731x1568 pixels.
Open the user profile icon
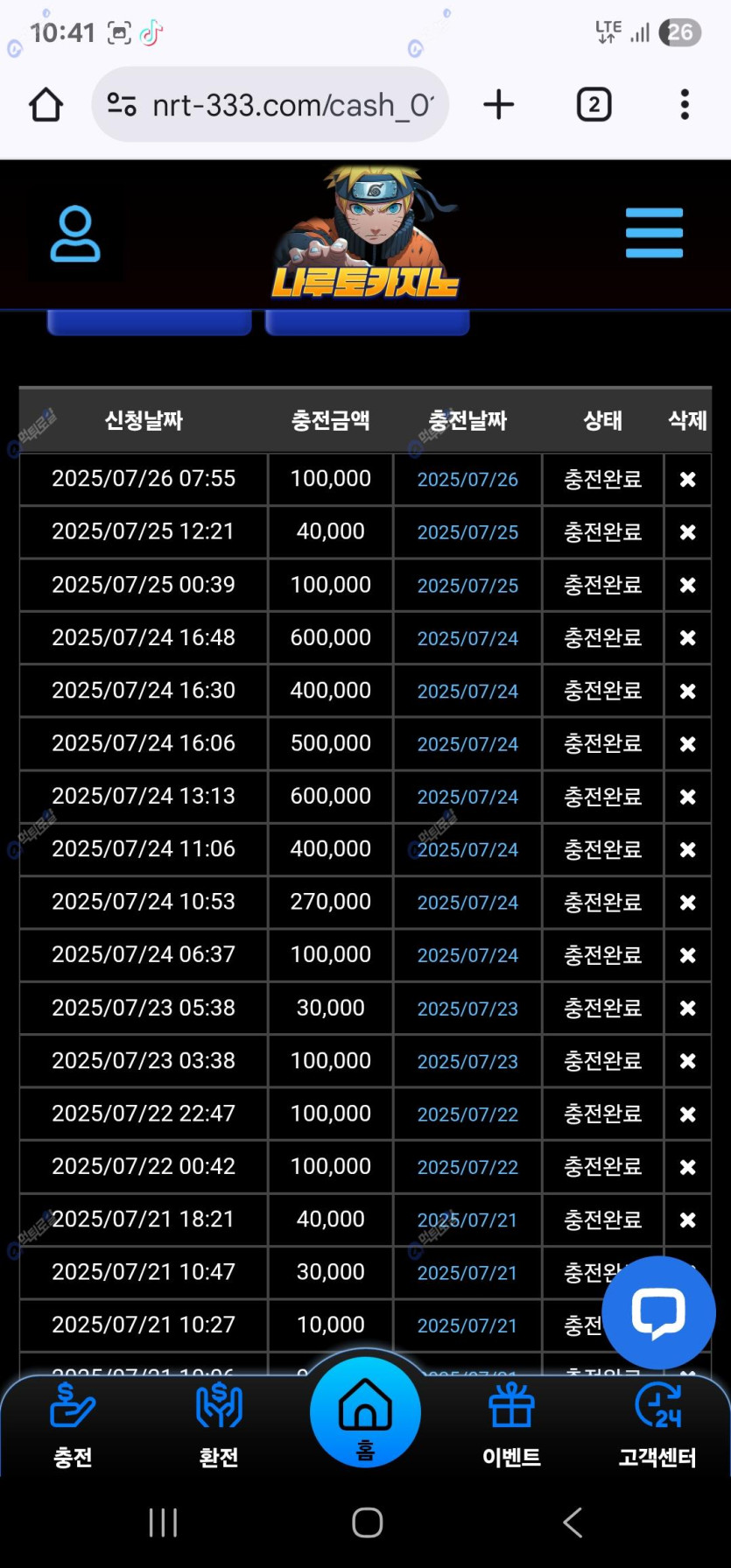click(75, 234)
